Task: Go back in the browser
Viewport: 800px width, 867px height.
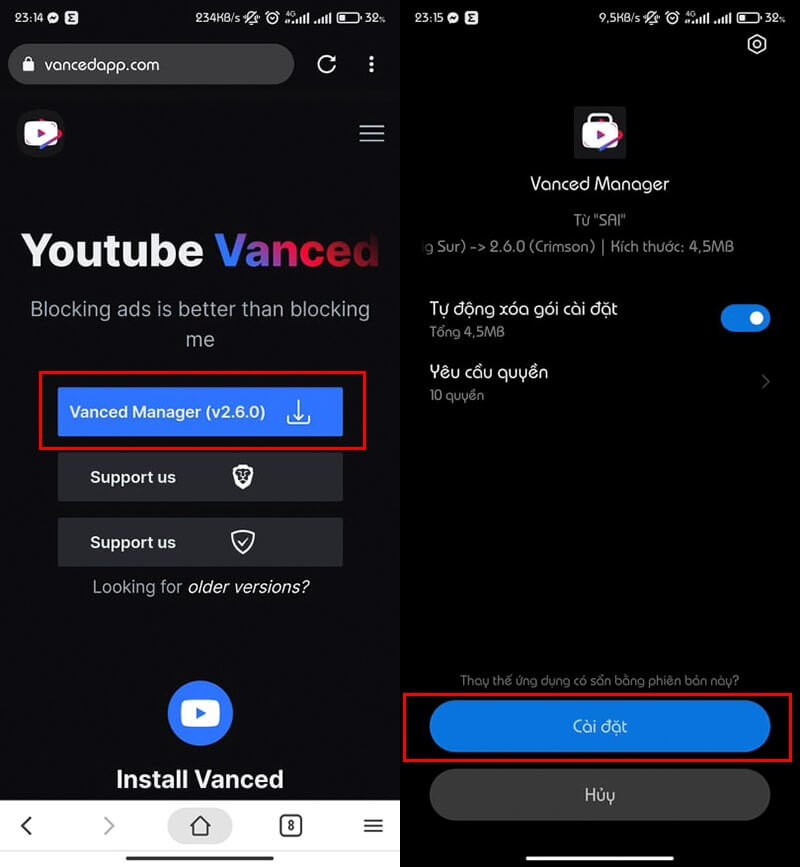Action: (27, 825)
